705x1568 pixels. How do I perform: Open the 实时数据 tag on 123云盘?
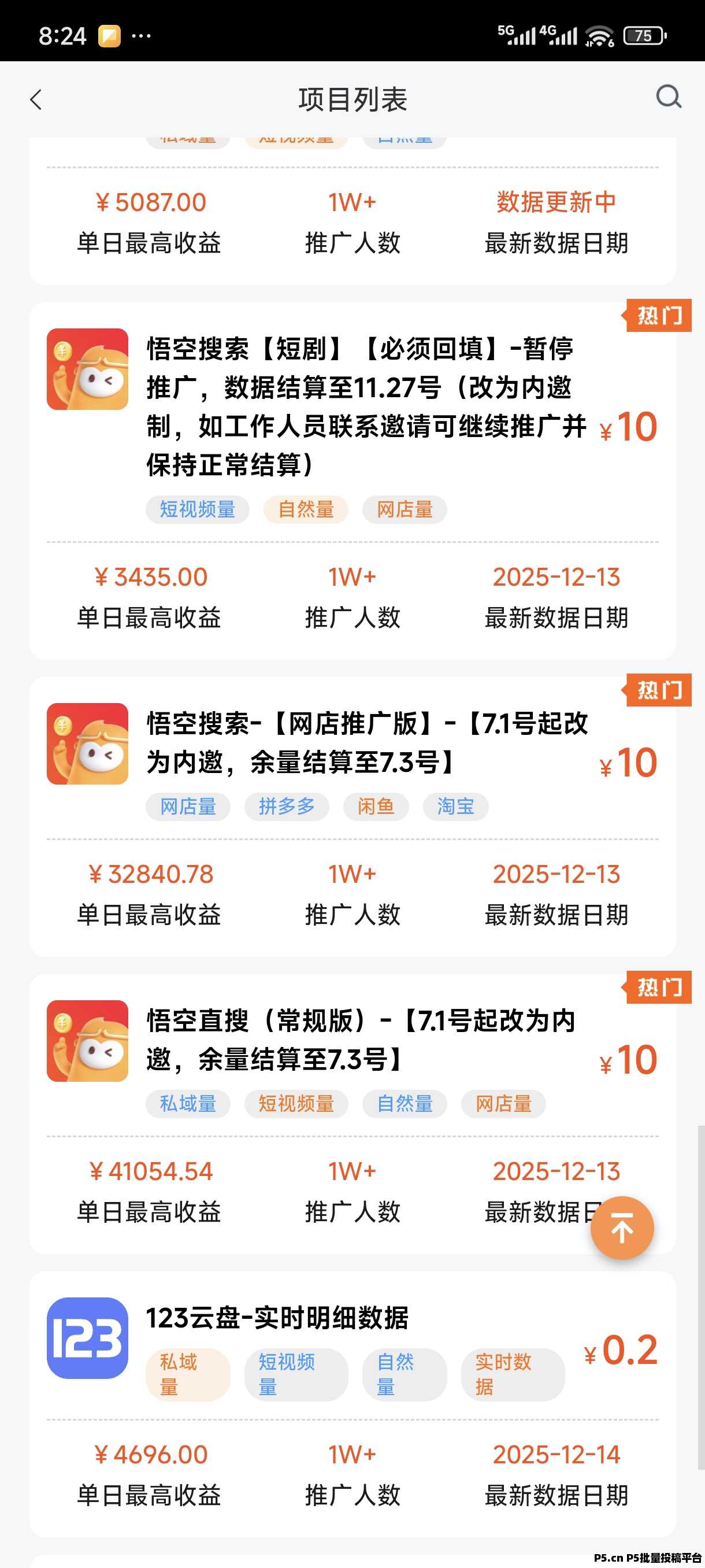point(514,1374)
